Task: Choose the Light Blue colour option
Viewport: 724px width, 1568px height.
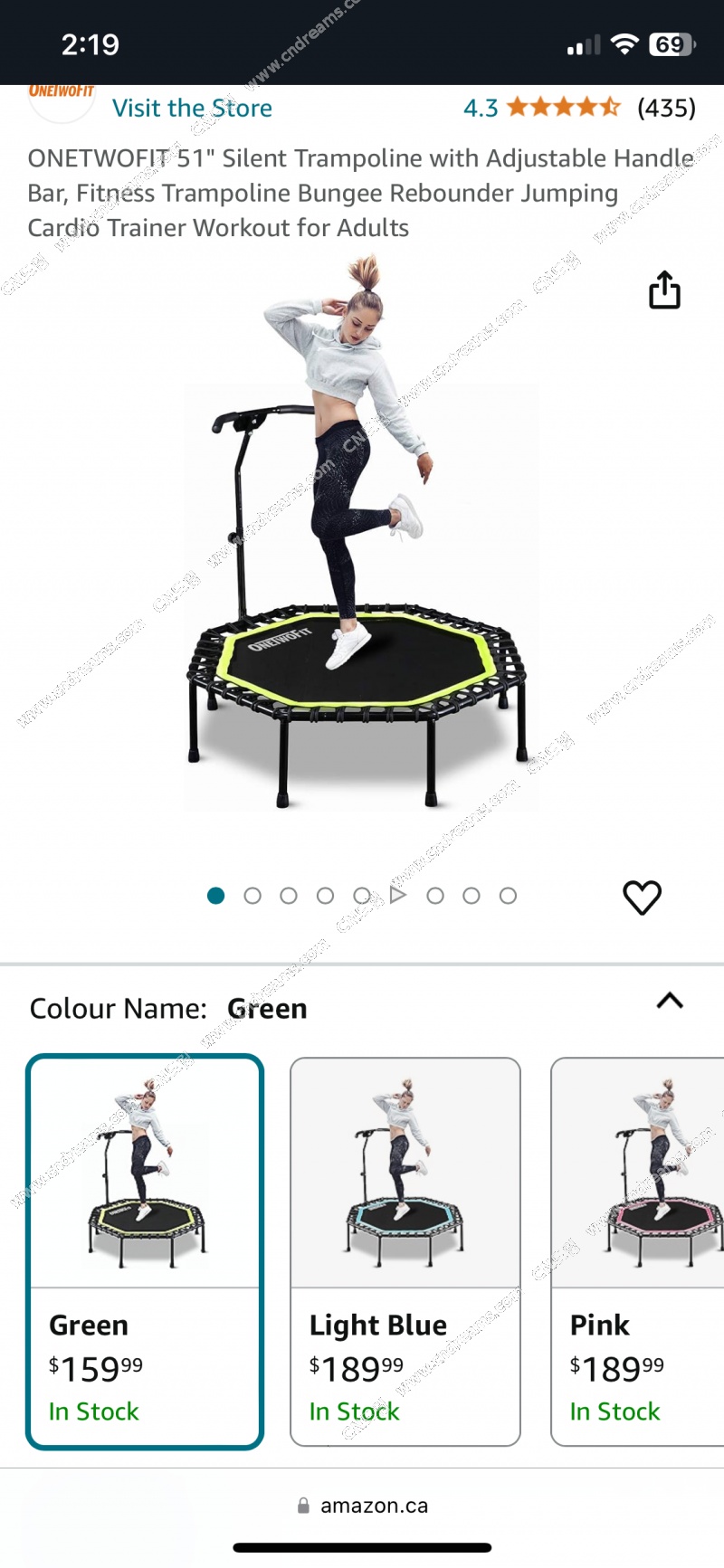Action: 405,1251
